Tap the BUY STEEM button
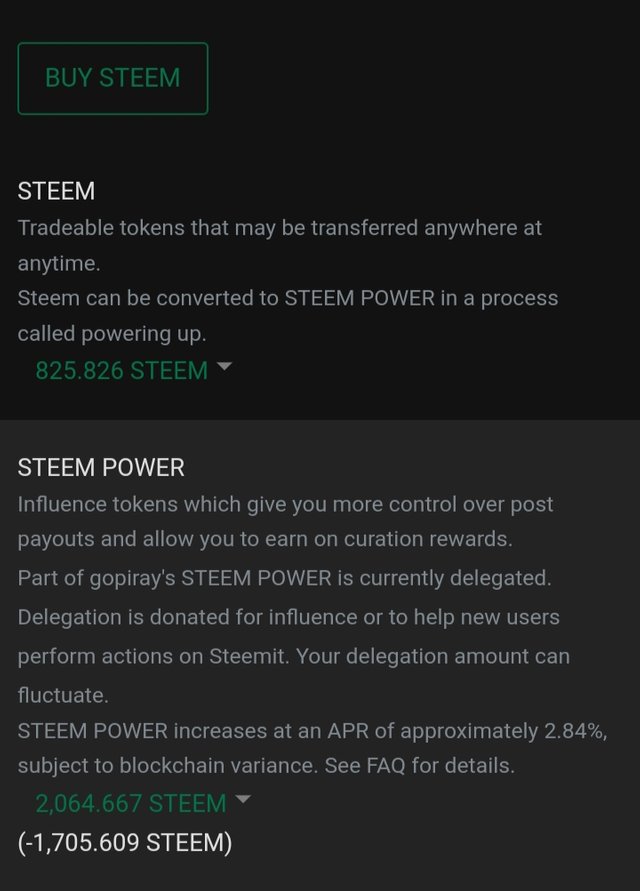The height and width of the screenshot is (891, 640). click(x=113, y=78)
